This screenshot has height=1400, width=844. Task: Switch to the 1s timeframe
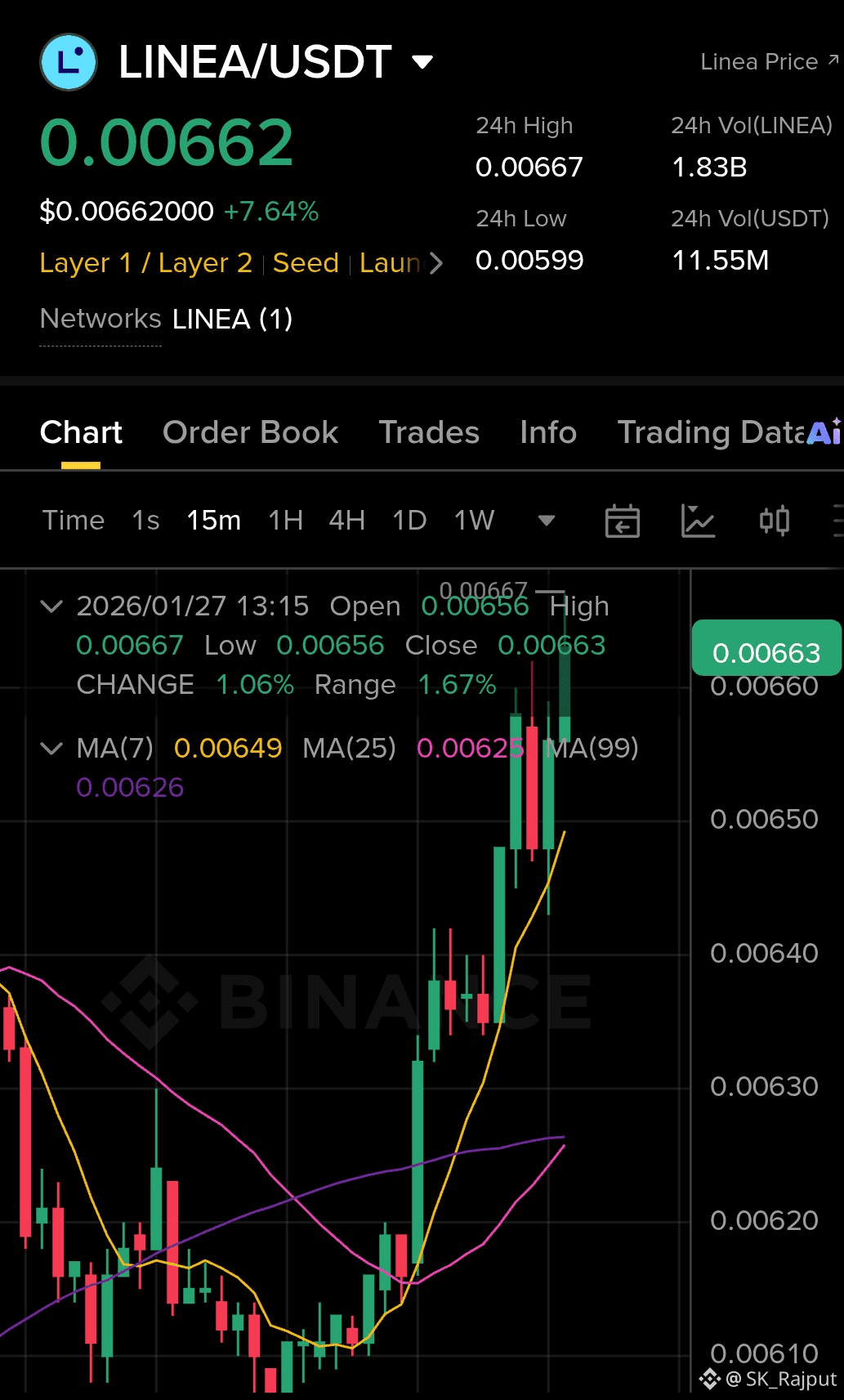point(144,520)
